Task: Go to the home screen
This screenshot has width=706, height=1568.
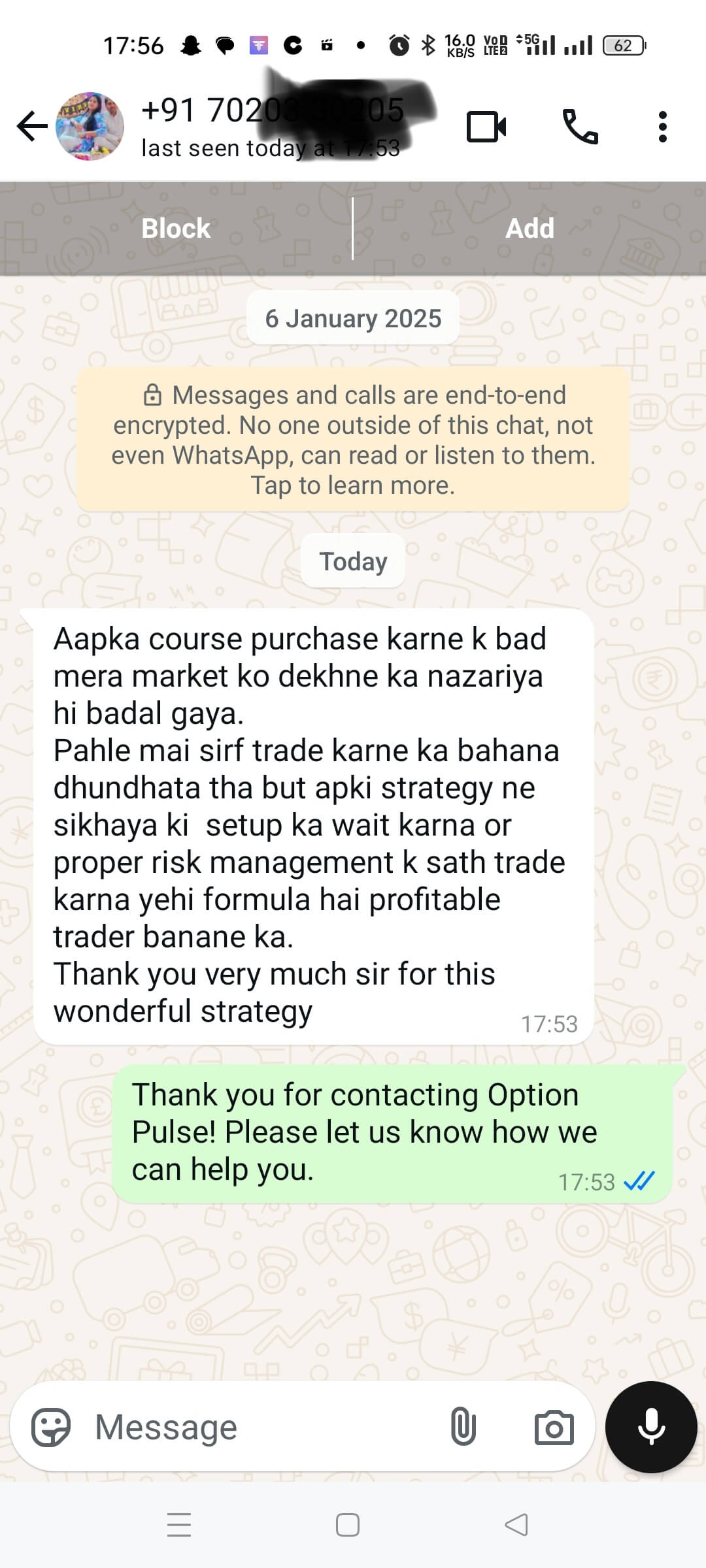Action: [x=348, y=1525]
